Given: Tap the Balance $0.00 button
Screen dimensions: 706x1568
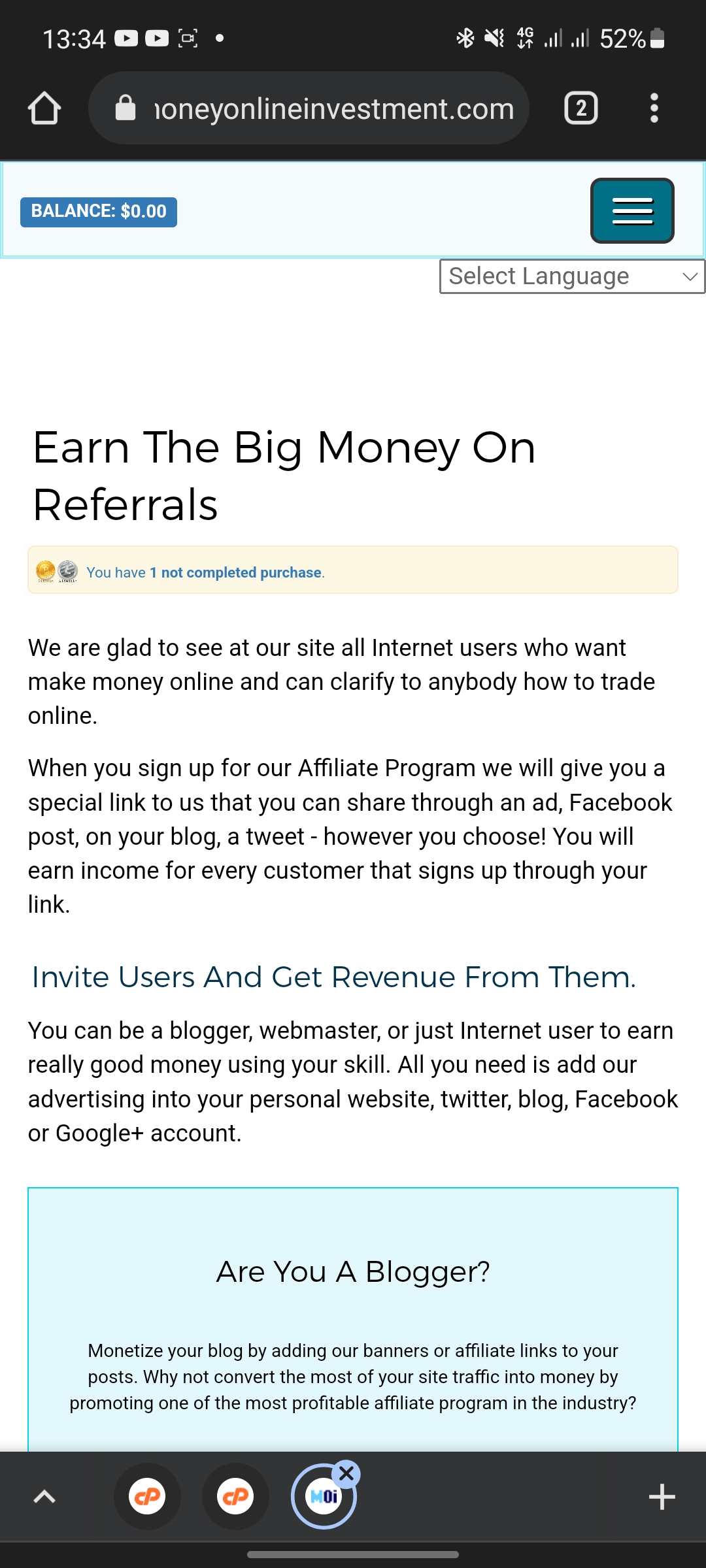Looking at the screenshot, I should point(99,212).
